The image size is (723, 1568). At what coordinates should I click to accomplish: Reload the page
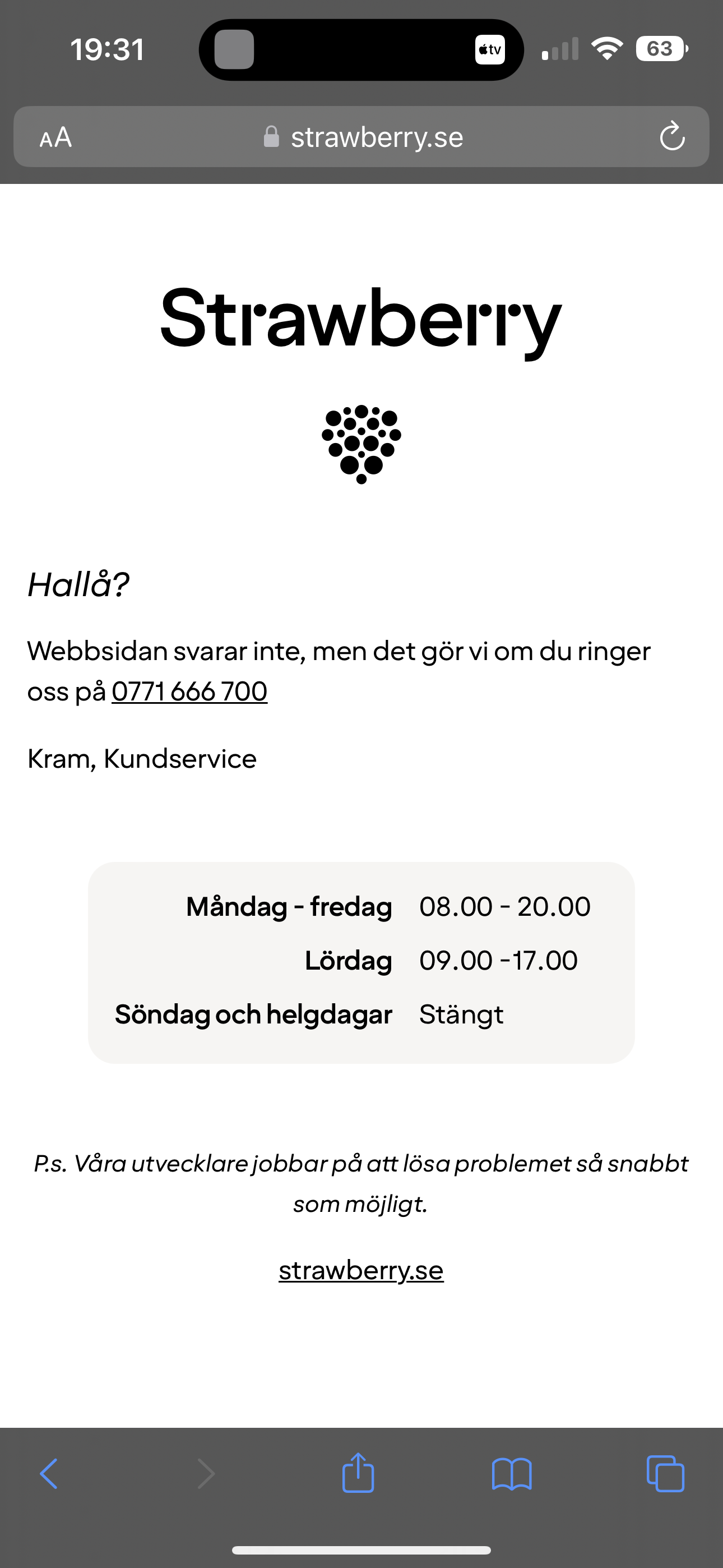pos(672,136)
